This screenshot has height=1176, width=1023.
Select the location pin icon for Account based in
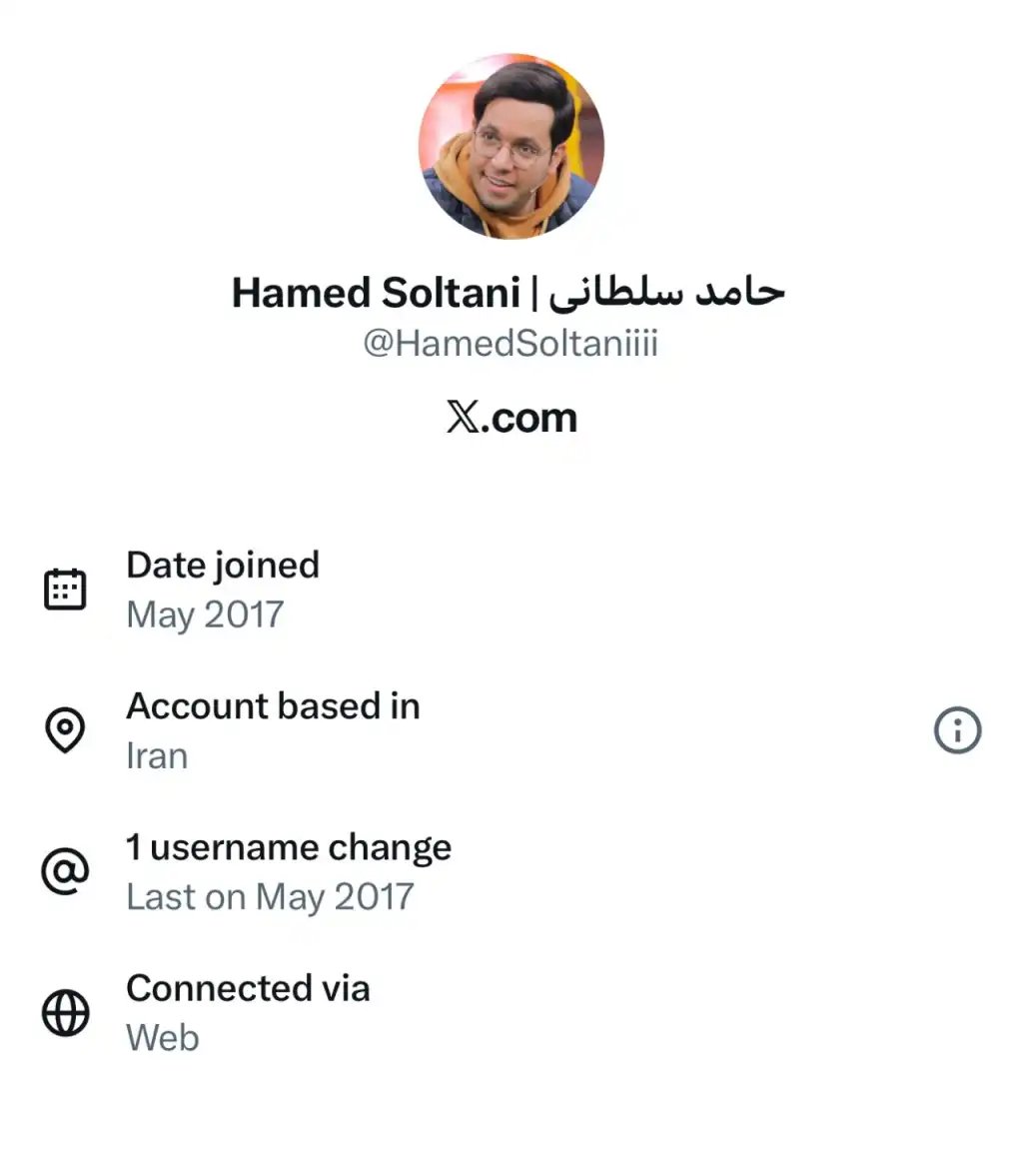pyautogui.click(x=64, y=730)
